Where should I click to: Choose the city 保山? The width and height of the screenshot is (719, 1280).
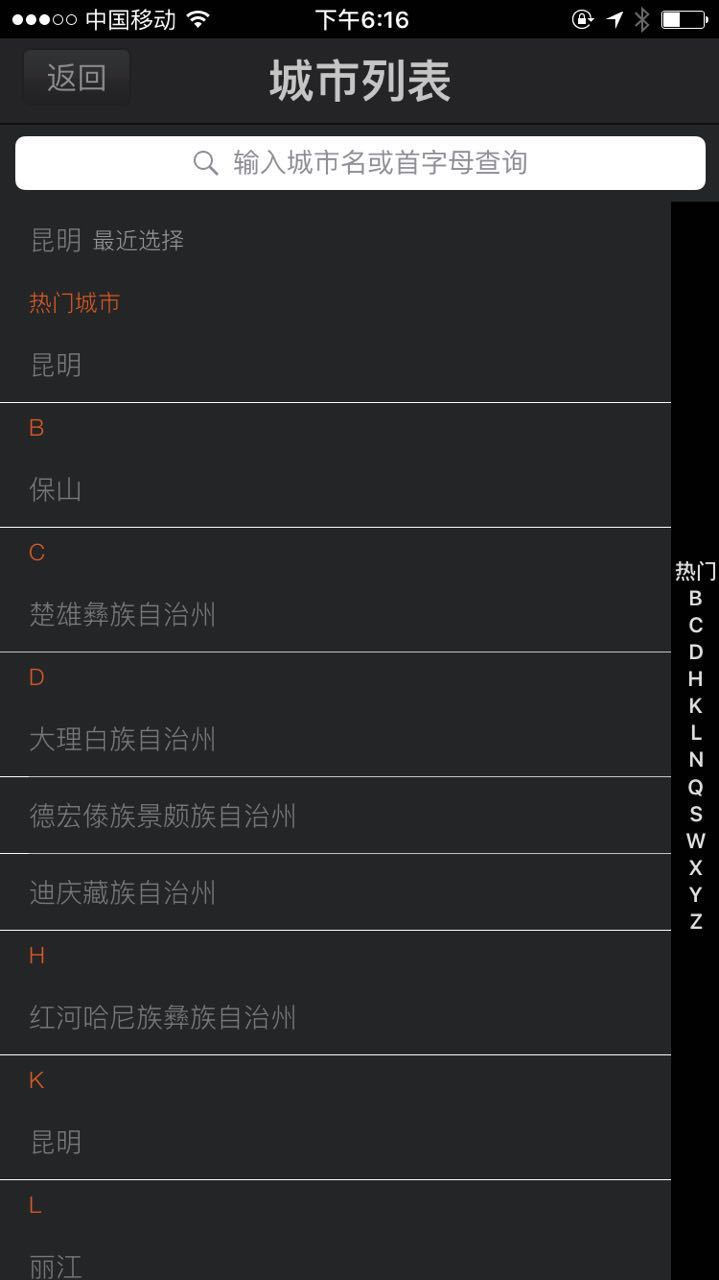pos(57,490)
